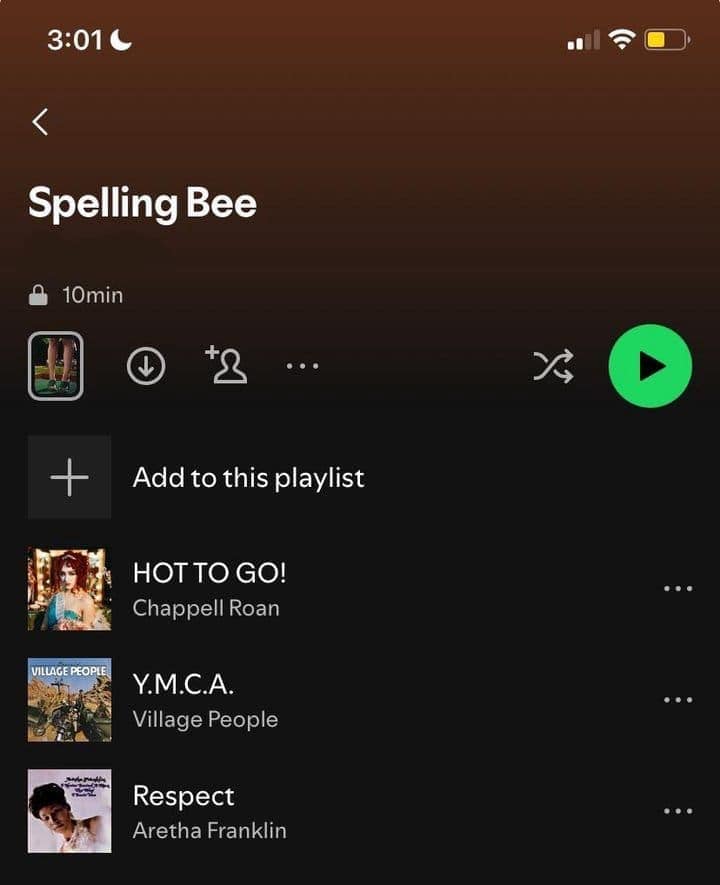The height and width of the screenshot is (885, 720).
Task: Go back using the arrow
Action: 40,122
